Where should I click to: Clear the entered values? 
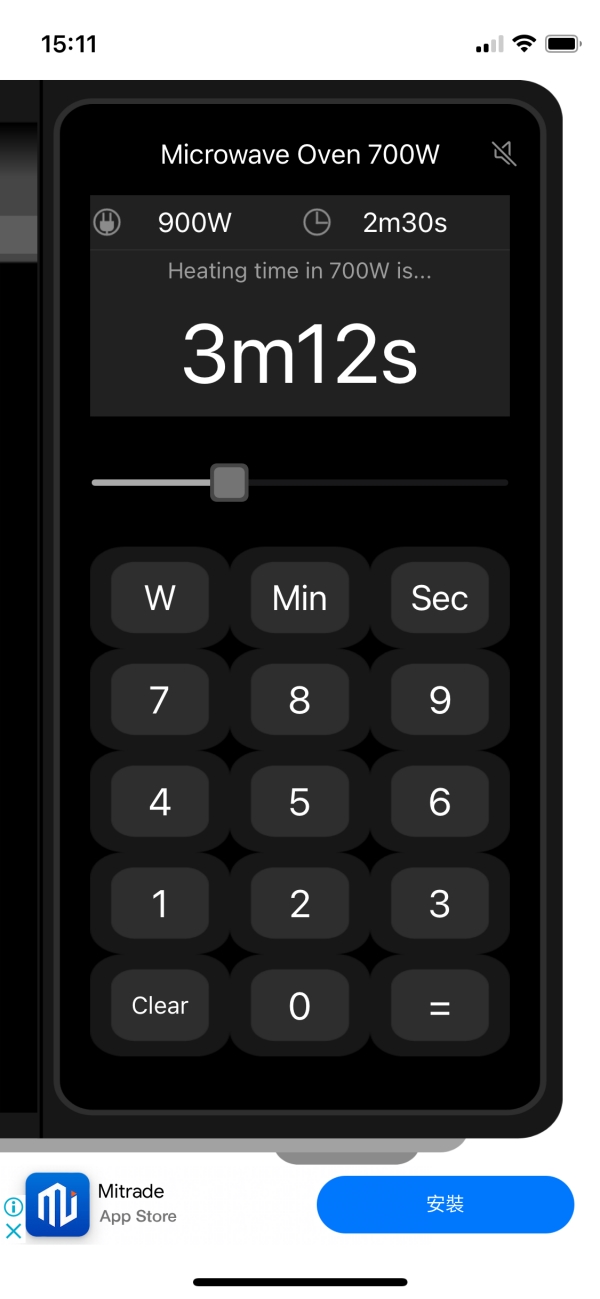160,1006
